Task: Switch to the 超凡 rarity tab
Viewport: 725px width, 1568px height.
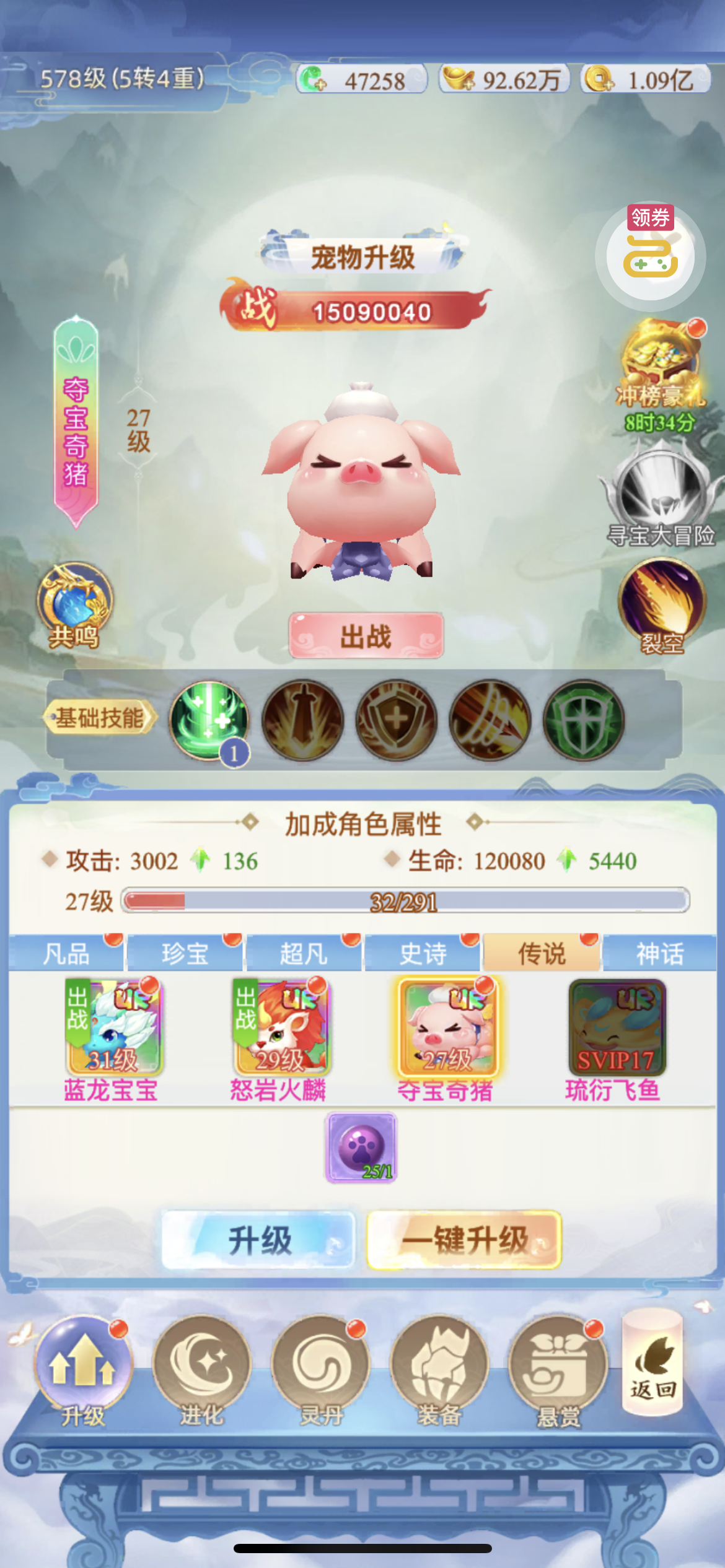Action: [x=304, y=954]
